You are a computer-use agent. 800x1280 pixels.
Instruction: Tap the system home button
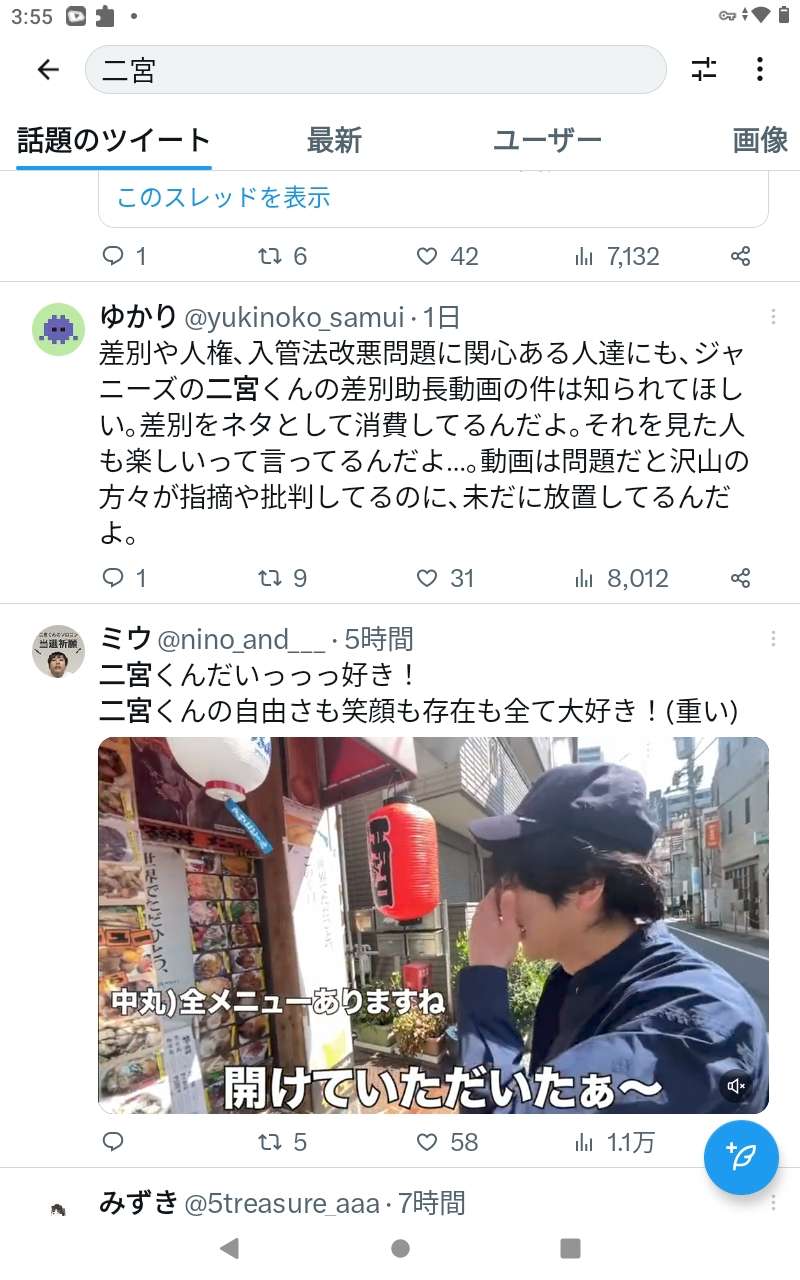point(400,1248)
